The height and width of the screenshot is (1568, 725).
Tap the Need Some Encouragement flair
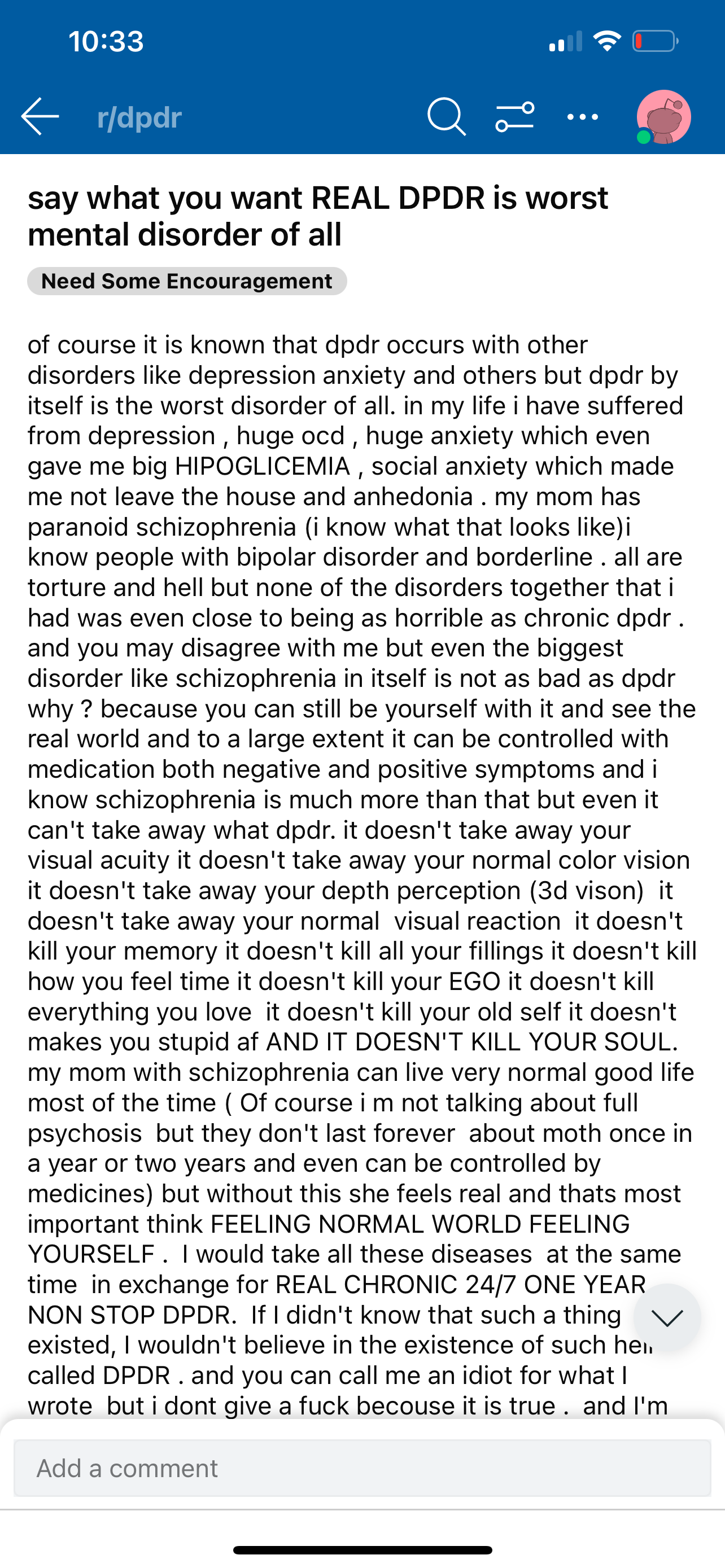point(187,281)
